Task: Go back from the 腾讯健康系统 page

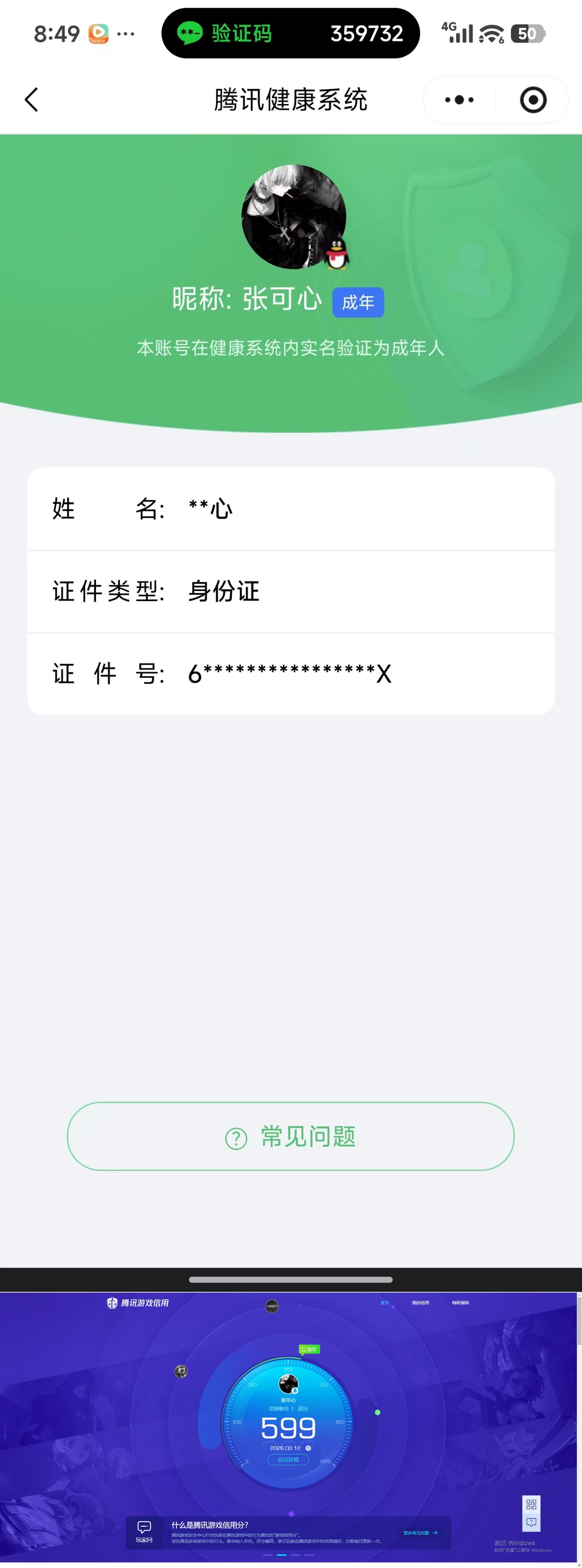Action: coord(32,100)
